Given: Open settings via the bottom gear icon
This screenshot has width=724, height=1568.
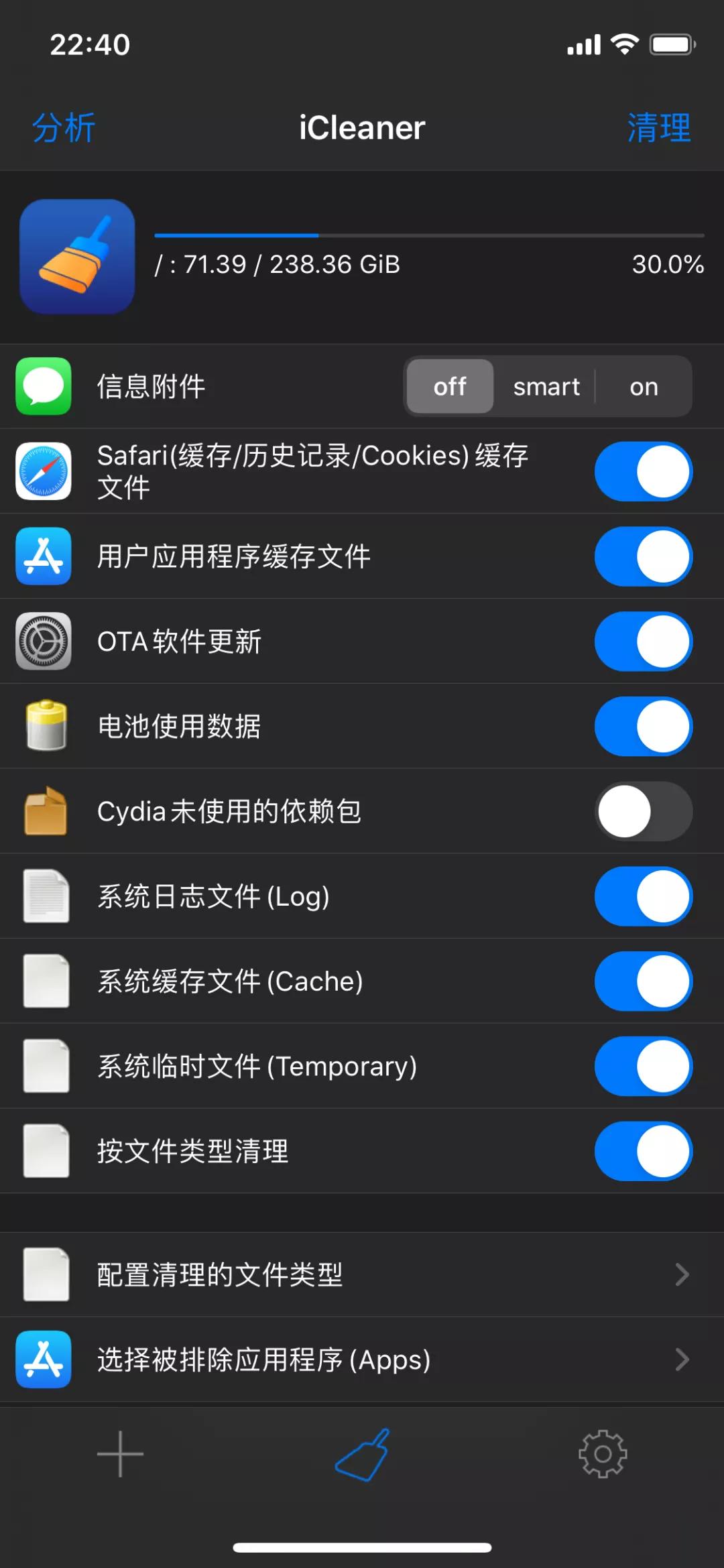Looking at the screenshot, I should [602, 1455].
